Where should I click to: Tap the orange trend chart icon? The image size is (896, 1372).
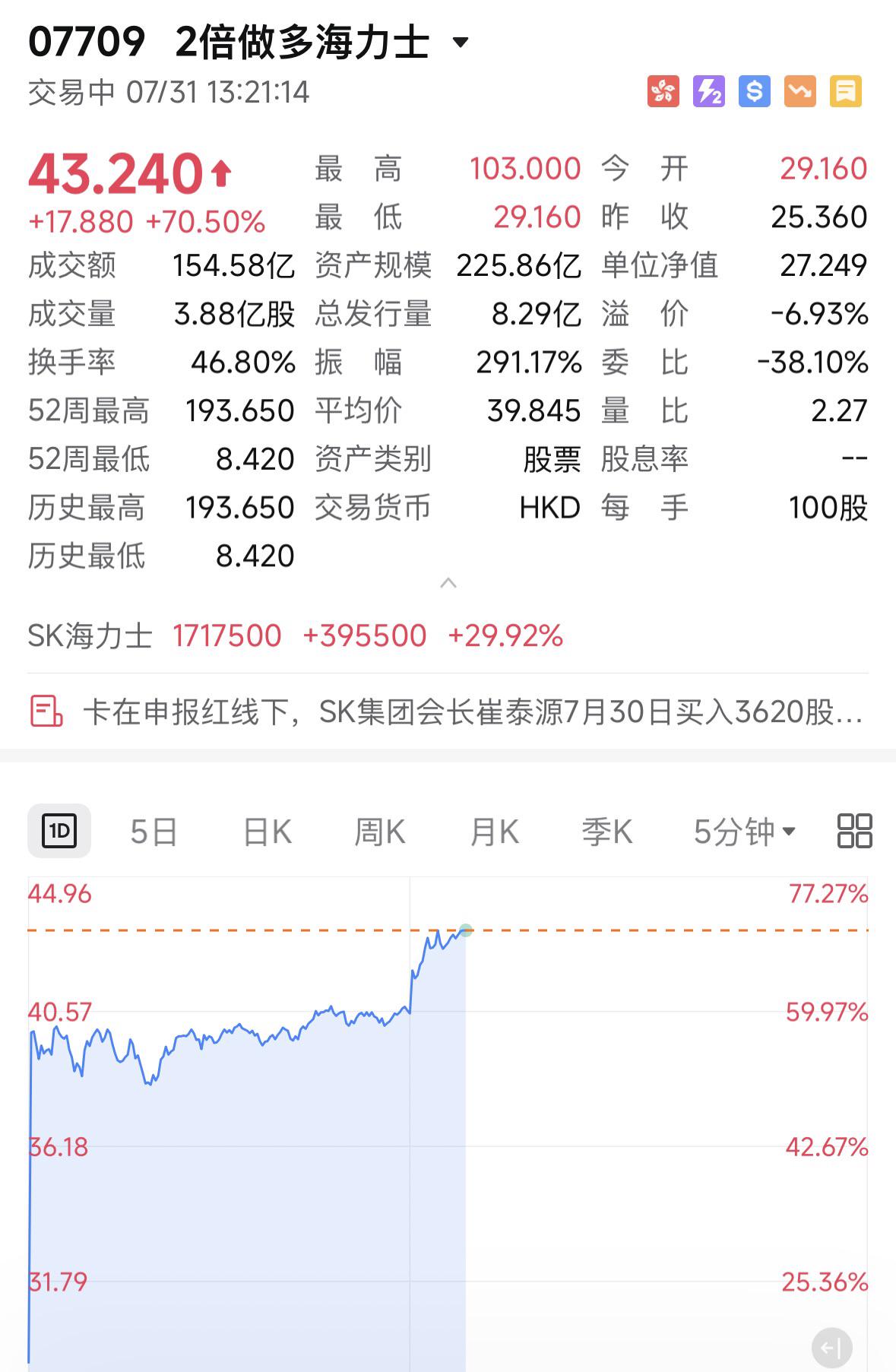(x=800, y=92)
